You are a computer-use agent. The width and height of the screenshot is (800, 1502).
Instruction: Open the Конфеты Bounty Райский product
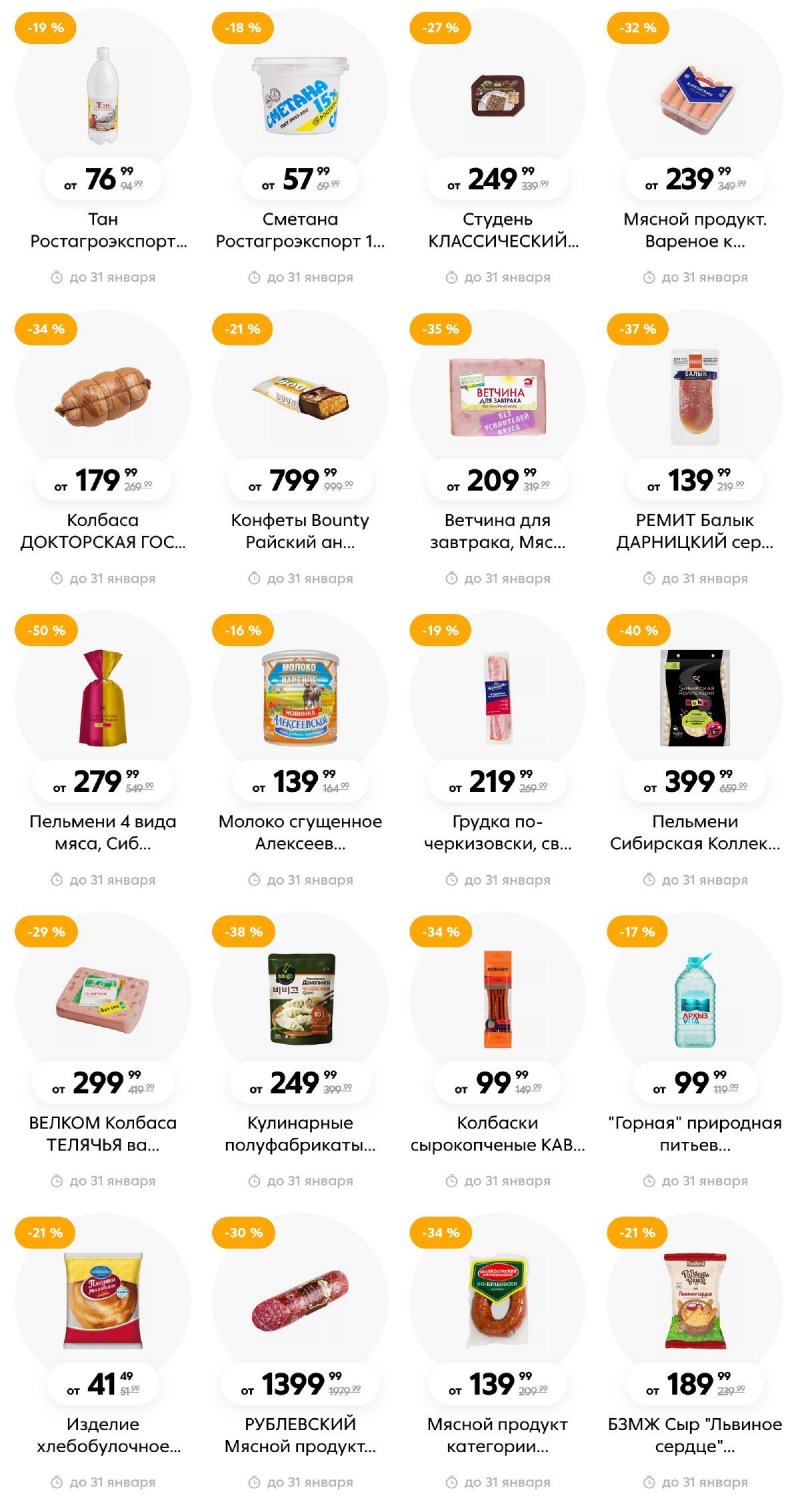(300, 400)
